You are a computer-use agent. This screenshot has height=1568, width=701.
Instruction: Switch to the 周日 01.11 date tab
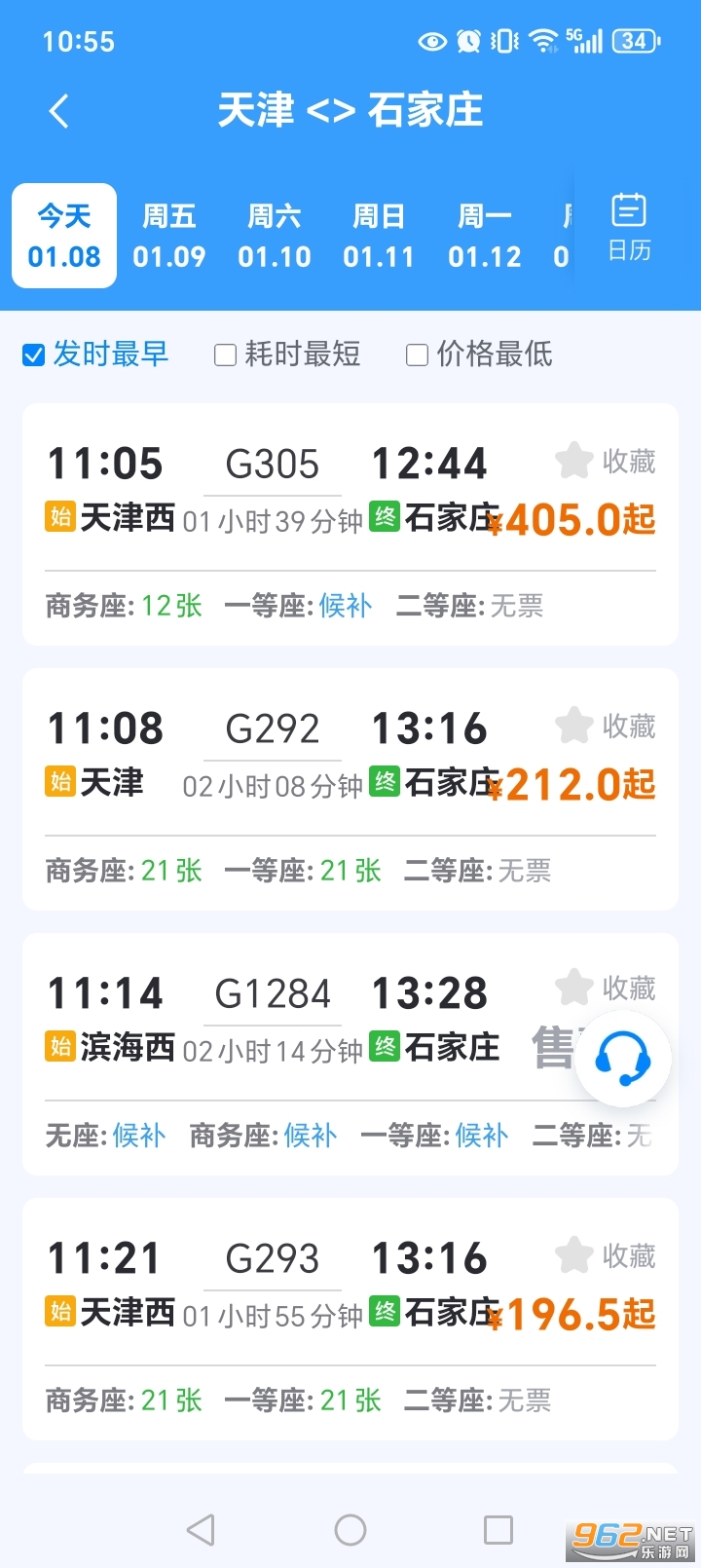tap(379, 234)
